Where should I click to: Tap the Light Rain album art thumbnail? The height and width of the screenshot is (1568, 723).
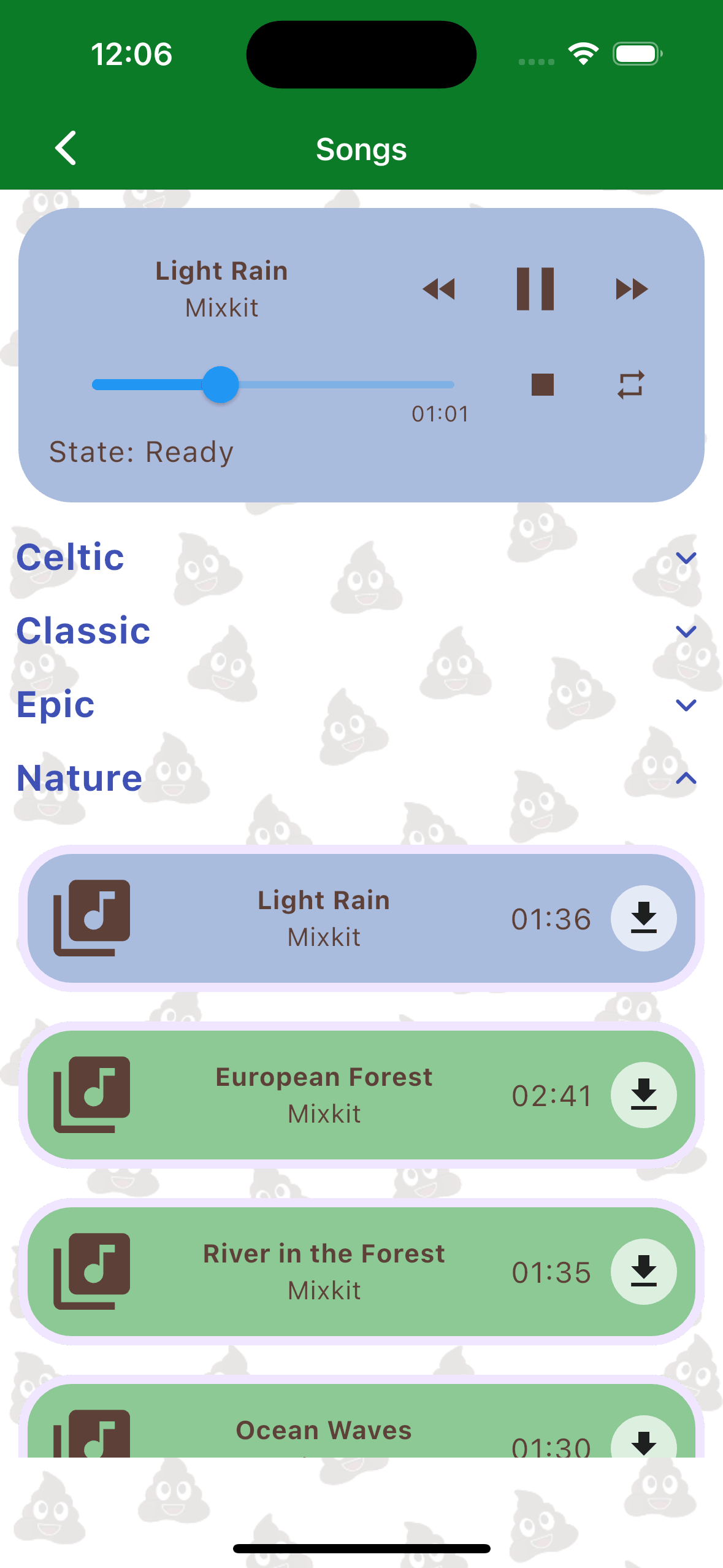click(91, 918)
